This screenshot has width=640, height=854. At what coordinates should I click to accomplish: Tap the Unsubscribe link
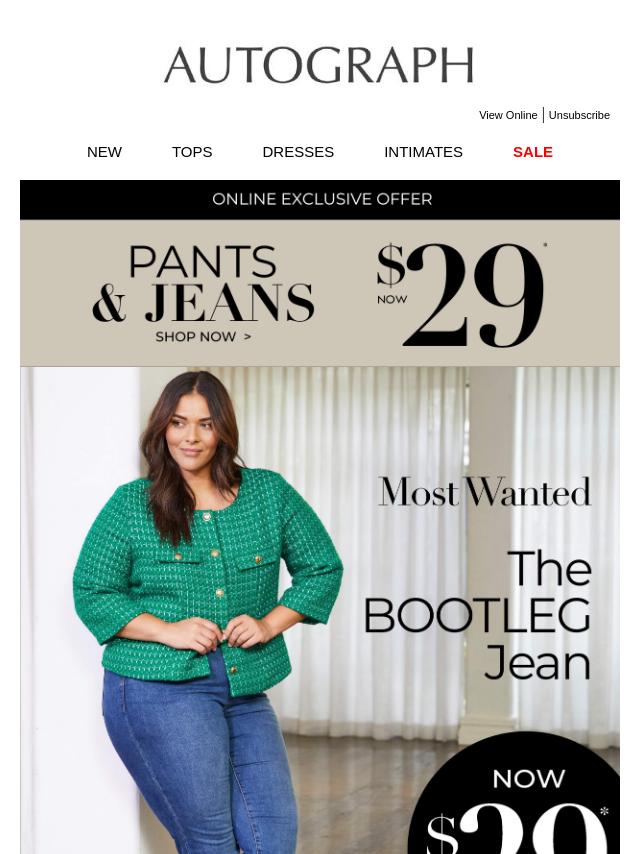click(579, 115)
